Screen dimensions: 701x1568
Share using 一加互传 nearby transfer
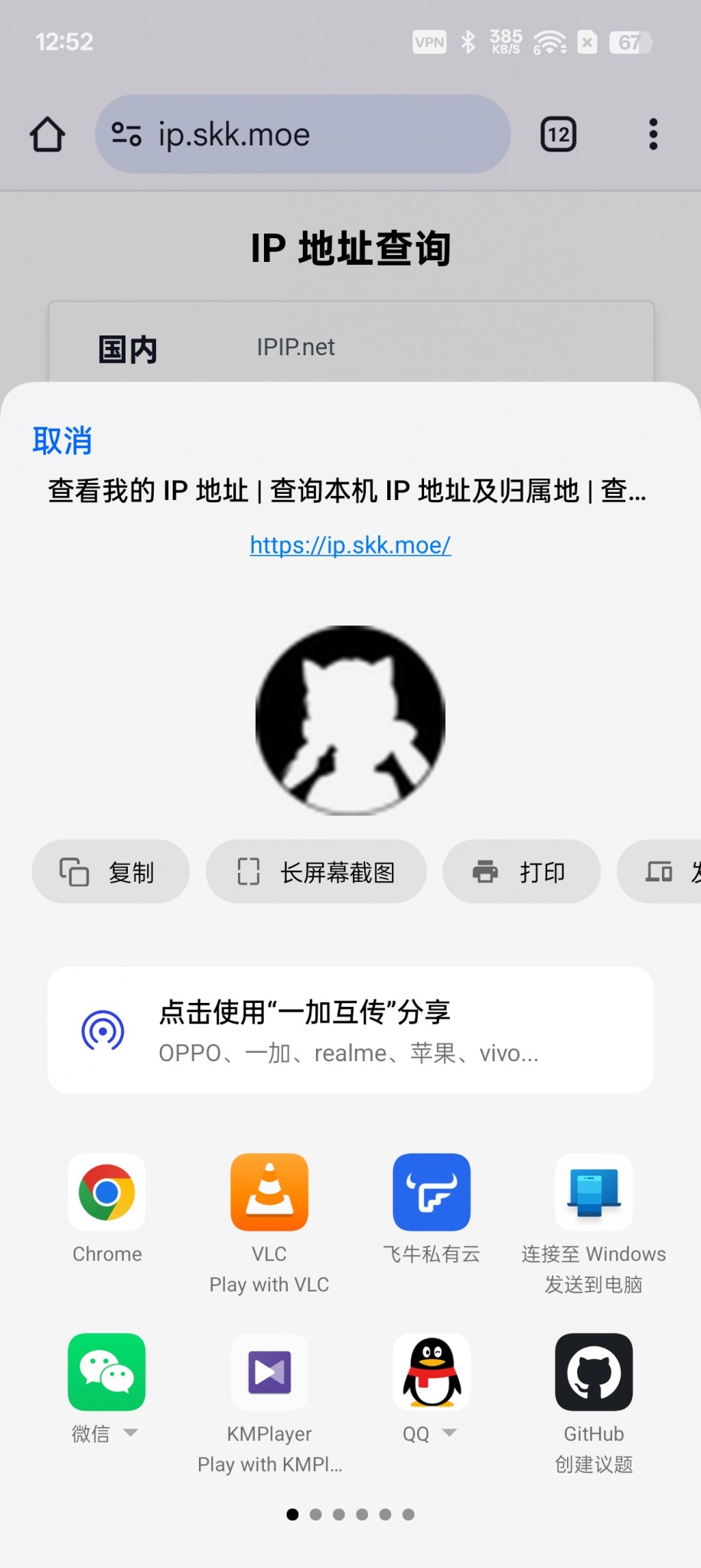click(x=350, y=1030)
